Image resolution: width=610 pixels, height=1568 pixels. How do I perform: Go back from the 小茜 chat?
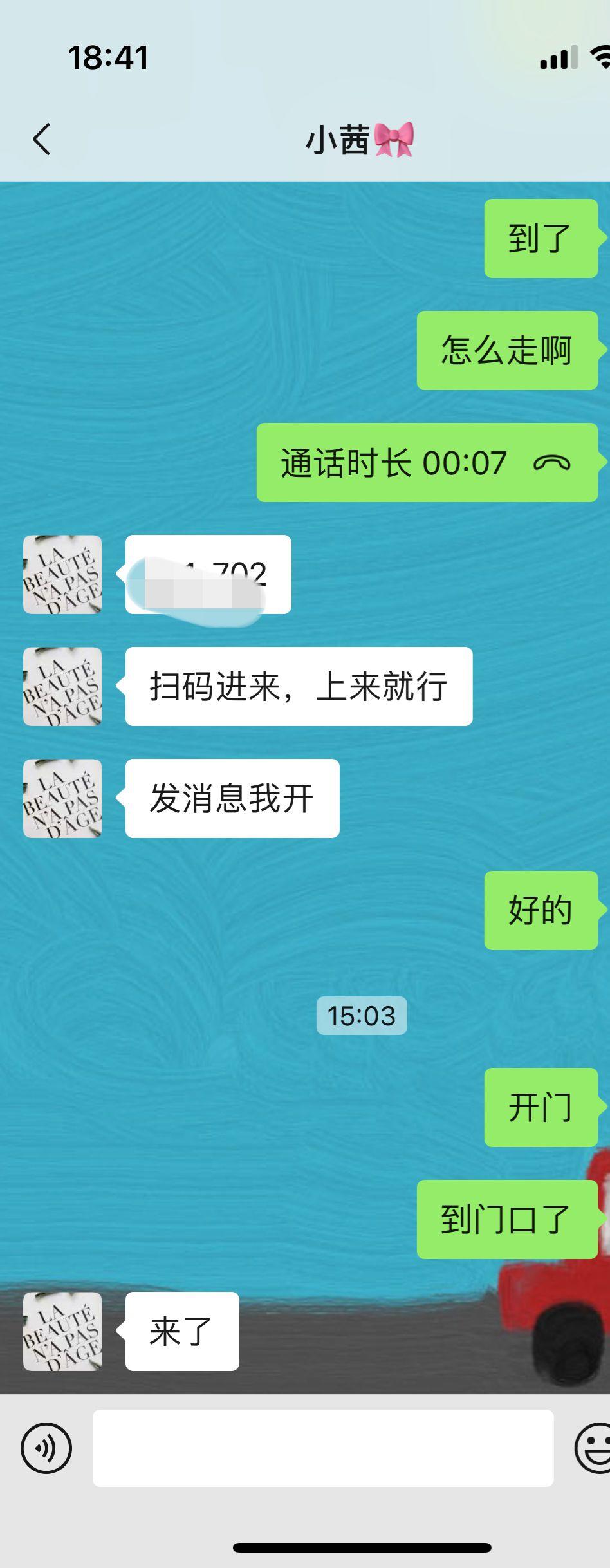[x=42, y=139]
